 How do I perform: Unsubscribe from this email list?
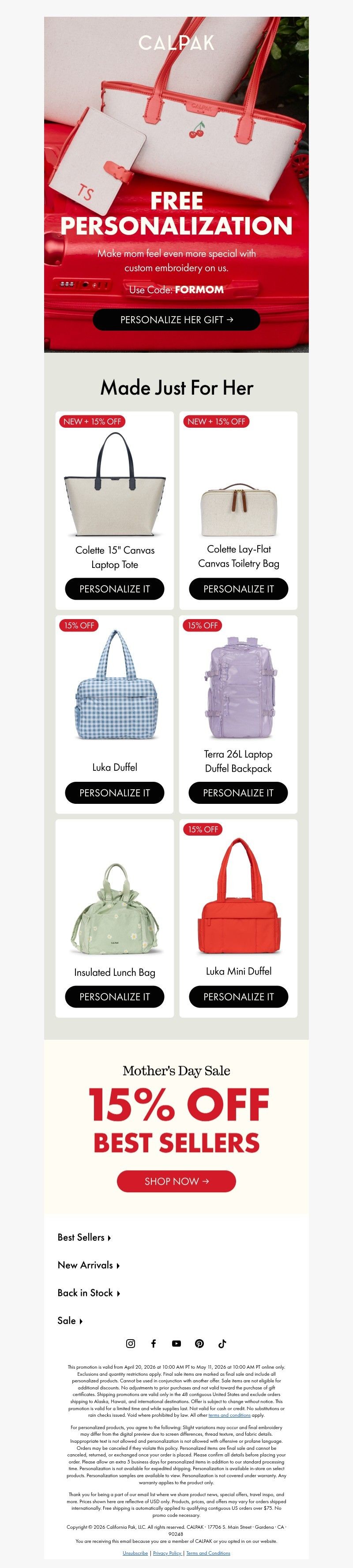click(x=135, y=1553)
